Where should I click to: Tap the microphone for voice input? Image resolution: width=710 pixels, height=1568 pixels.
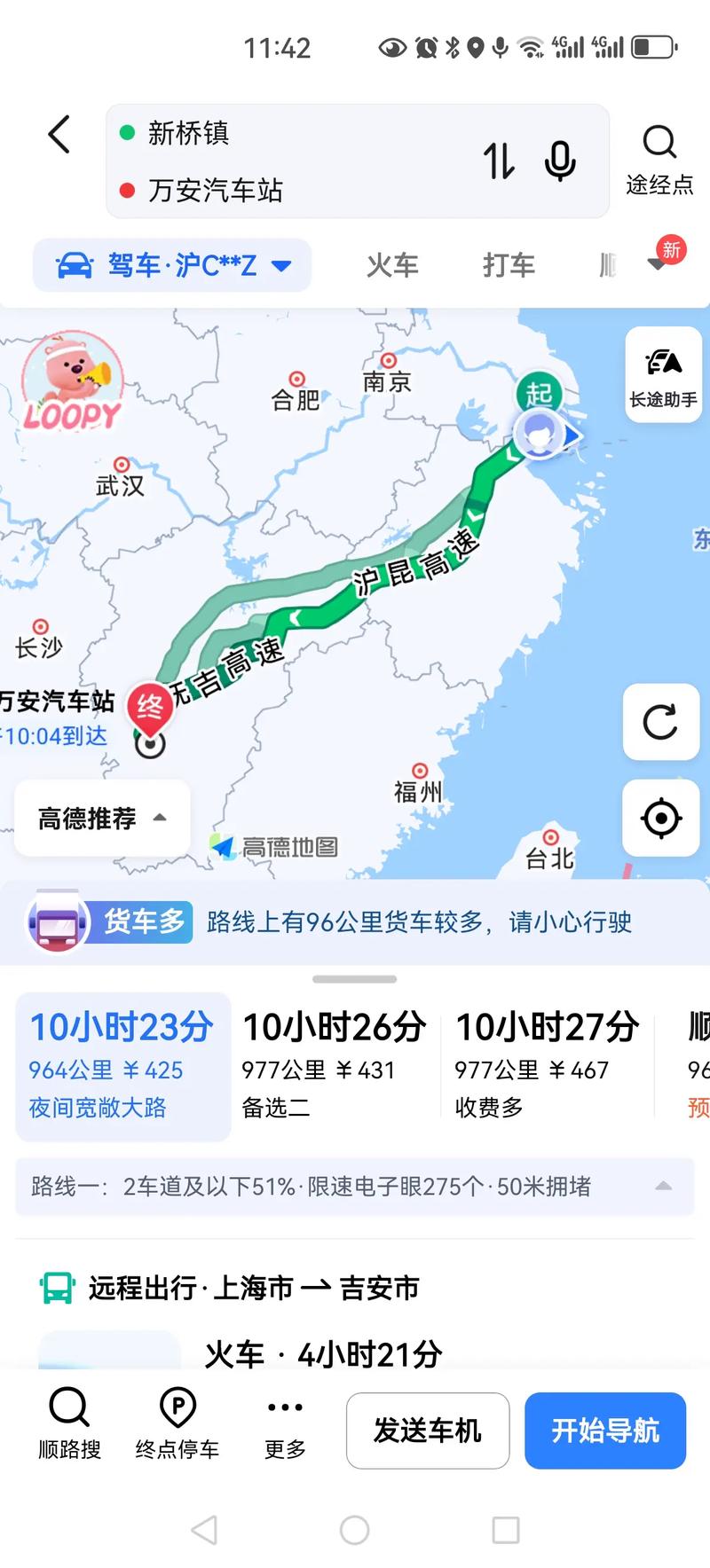click(x=560, y=161)
